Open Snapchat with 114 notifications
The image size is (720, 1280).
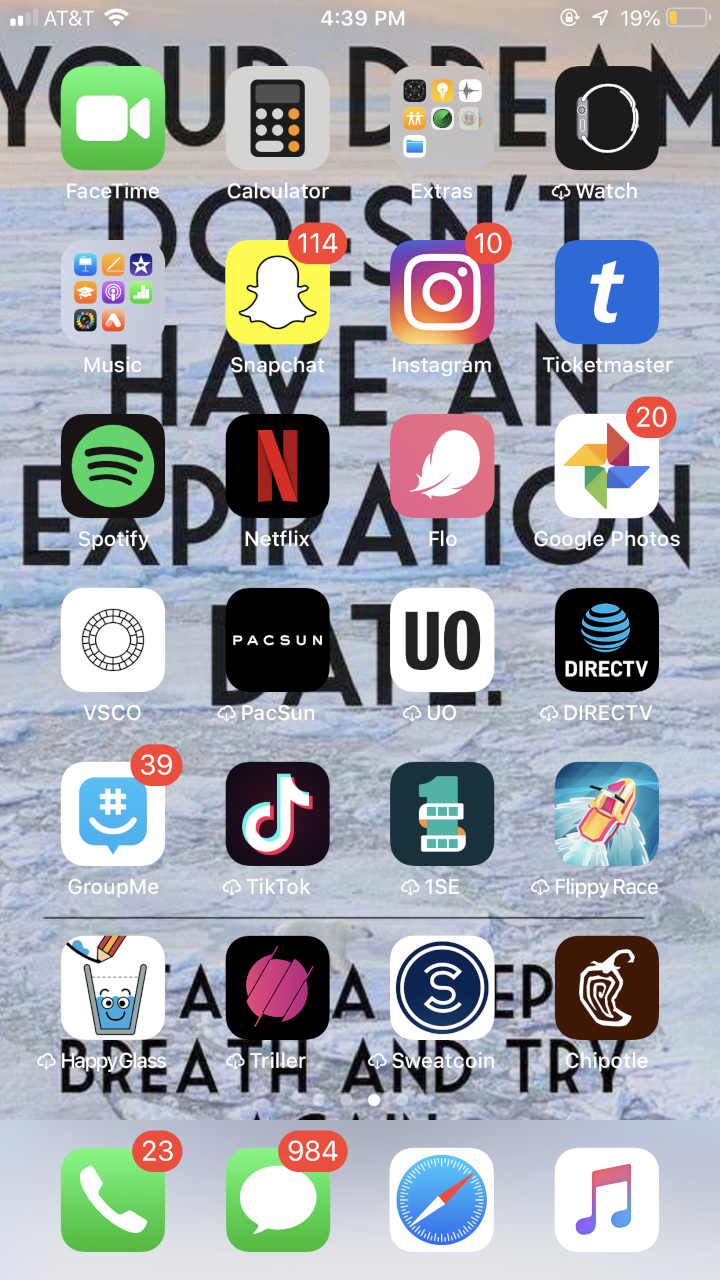click(277, 292)
